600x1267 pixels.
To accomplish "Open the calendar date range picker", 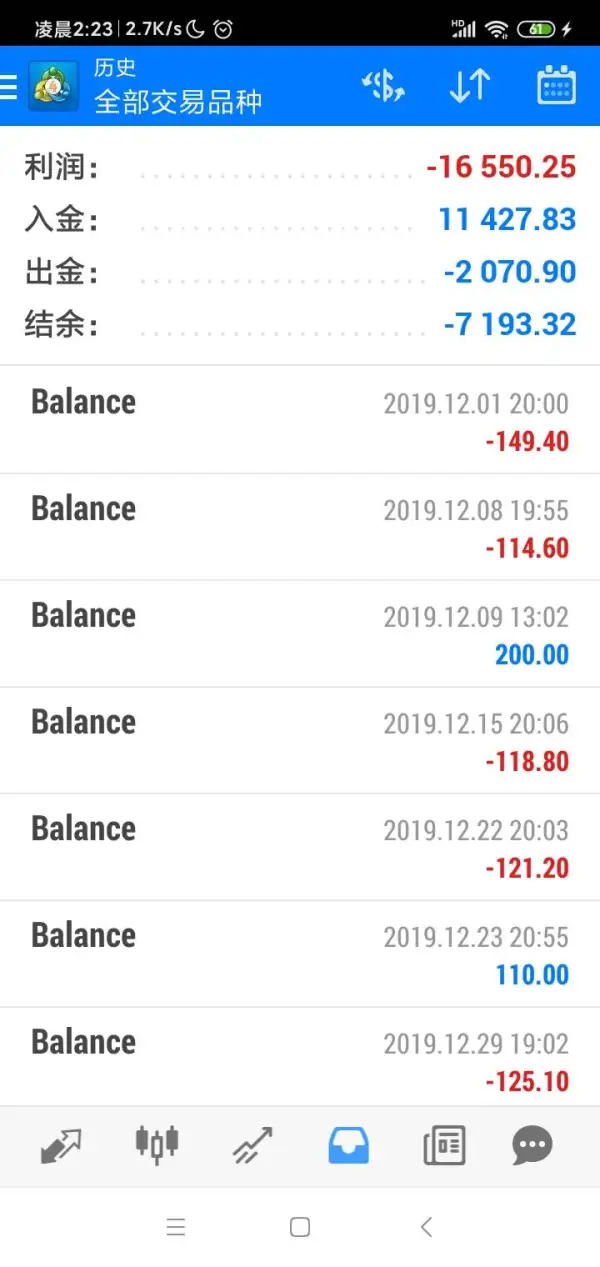I will coord(556,87).
